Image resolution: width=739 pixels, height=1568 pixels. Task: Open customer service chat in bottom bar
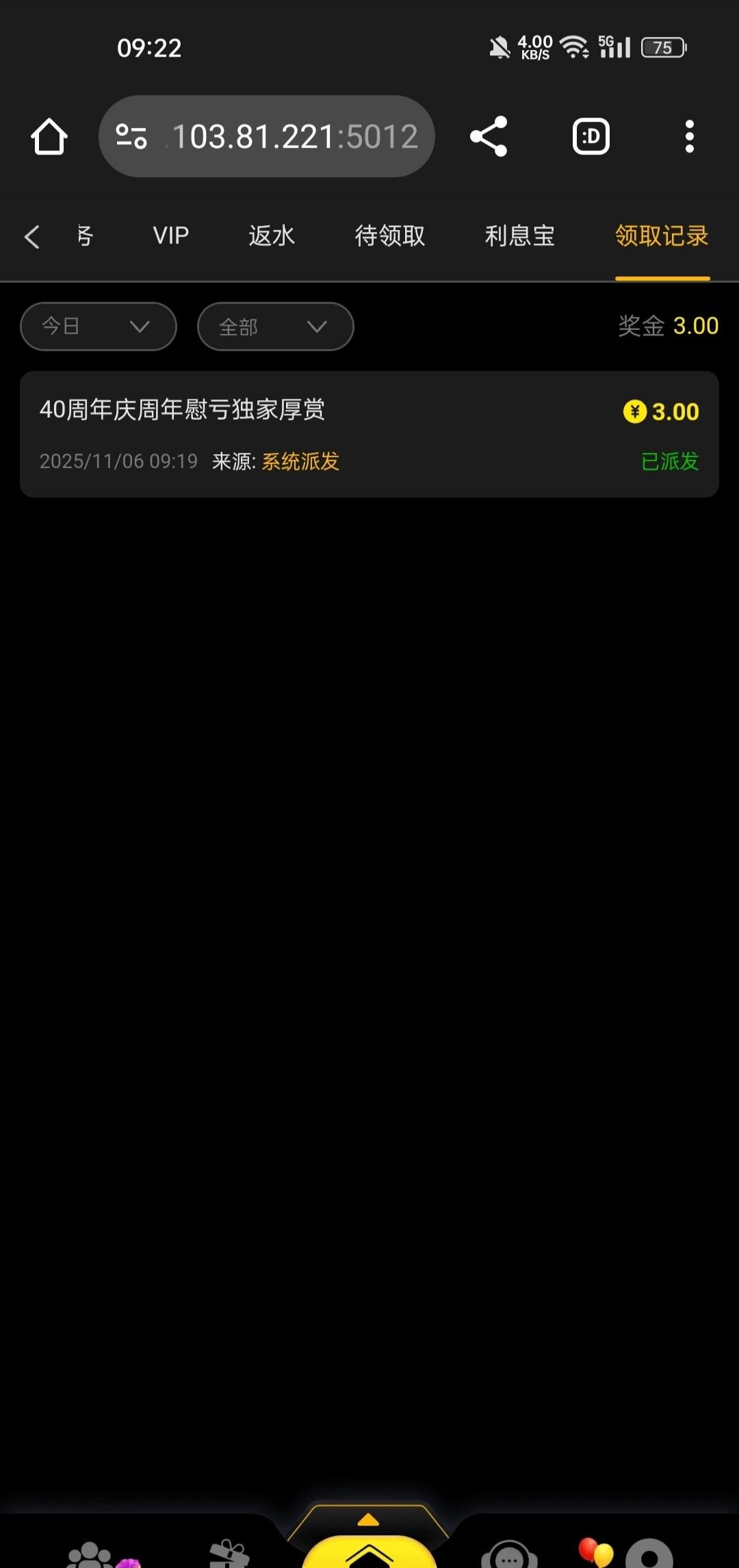coord(509,1556)
